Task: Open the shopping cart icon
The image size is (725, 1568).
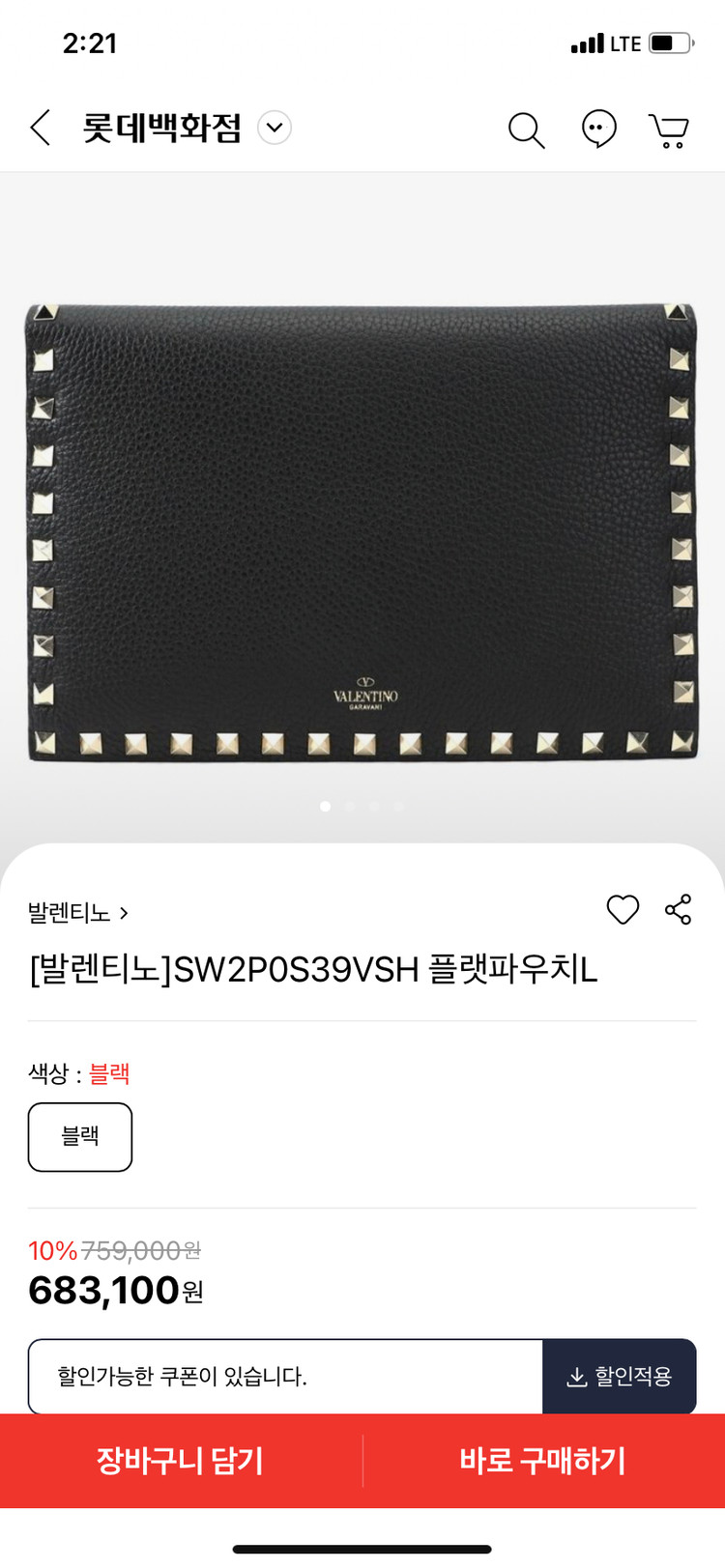Action: (670, 128)
